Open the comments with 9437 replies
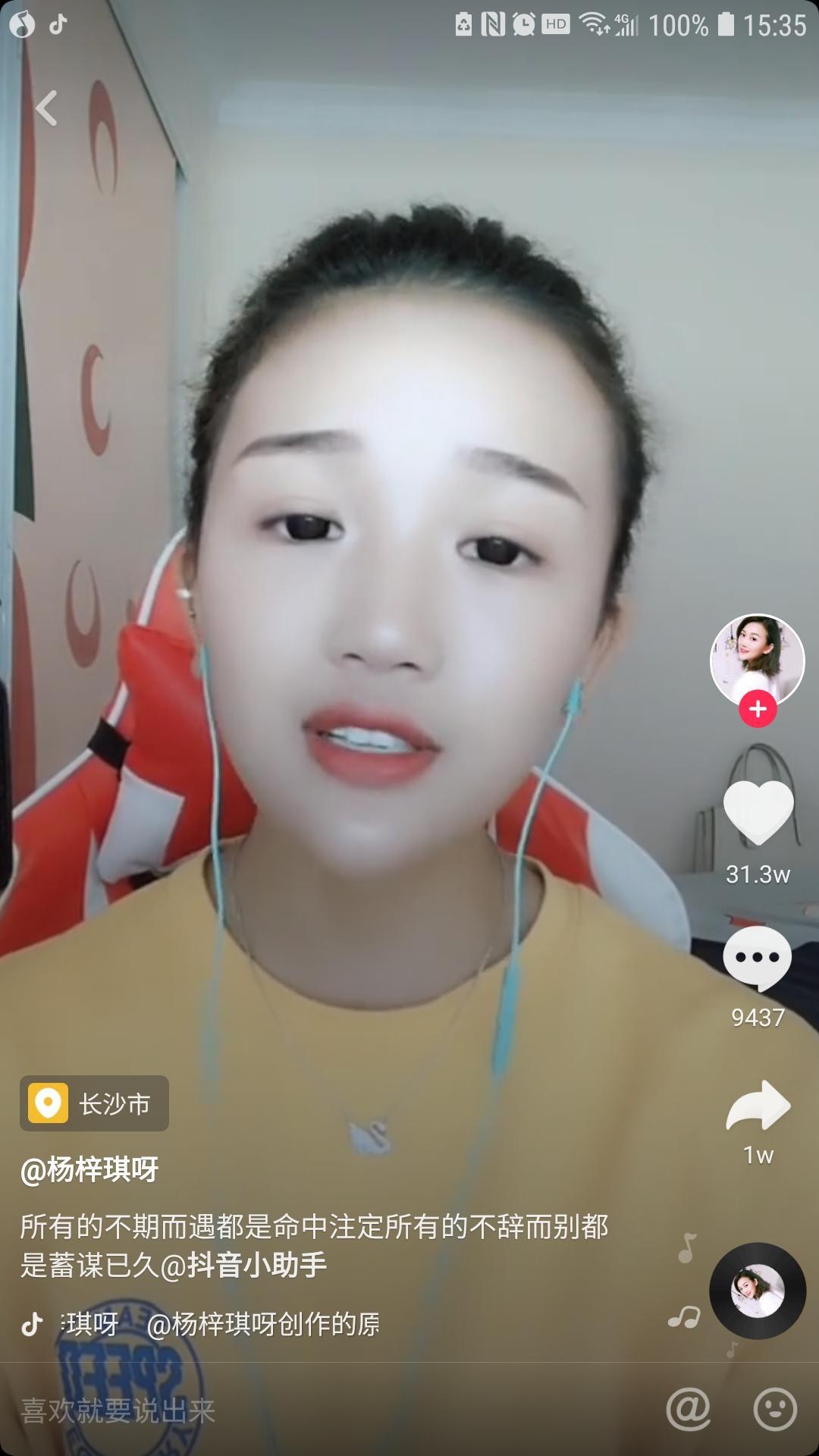The image size is (819, 1456). [x=758, y=959]
